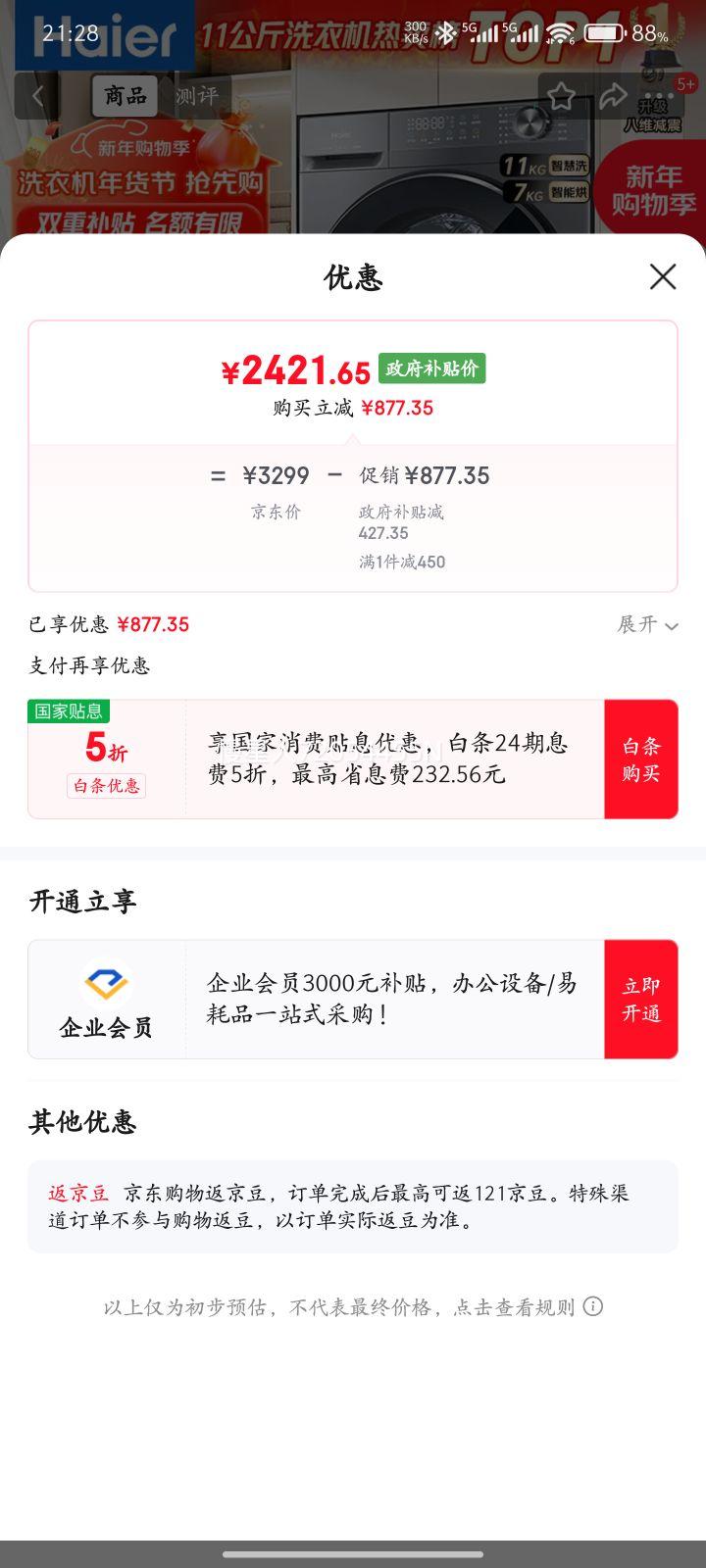The height and width of the screenshot is (1568, 706).
Task: Favorite the product with the star icon
Action: (x=561, y=97)
